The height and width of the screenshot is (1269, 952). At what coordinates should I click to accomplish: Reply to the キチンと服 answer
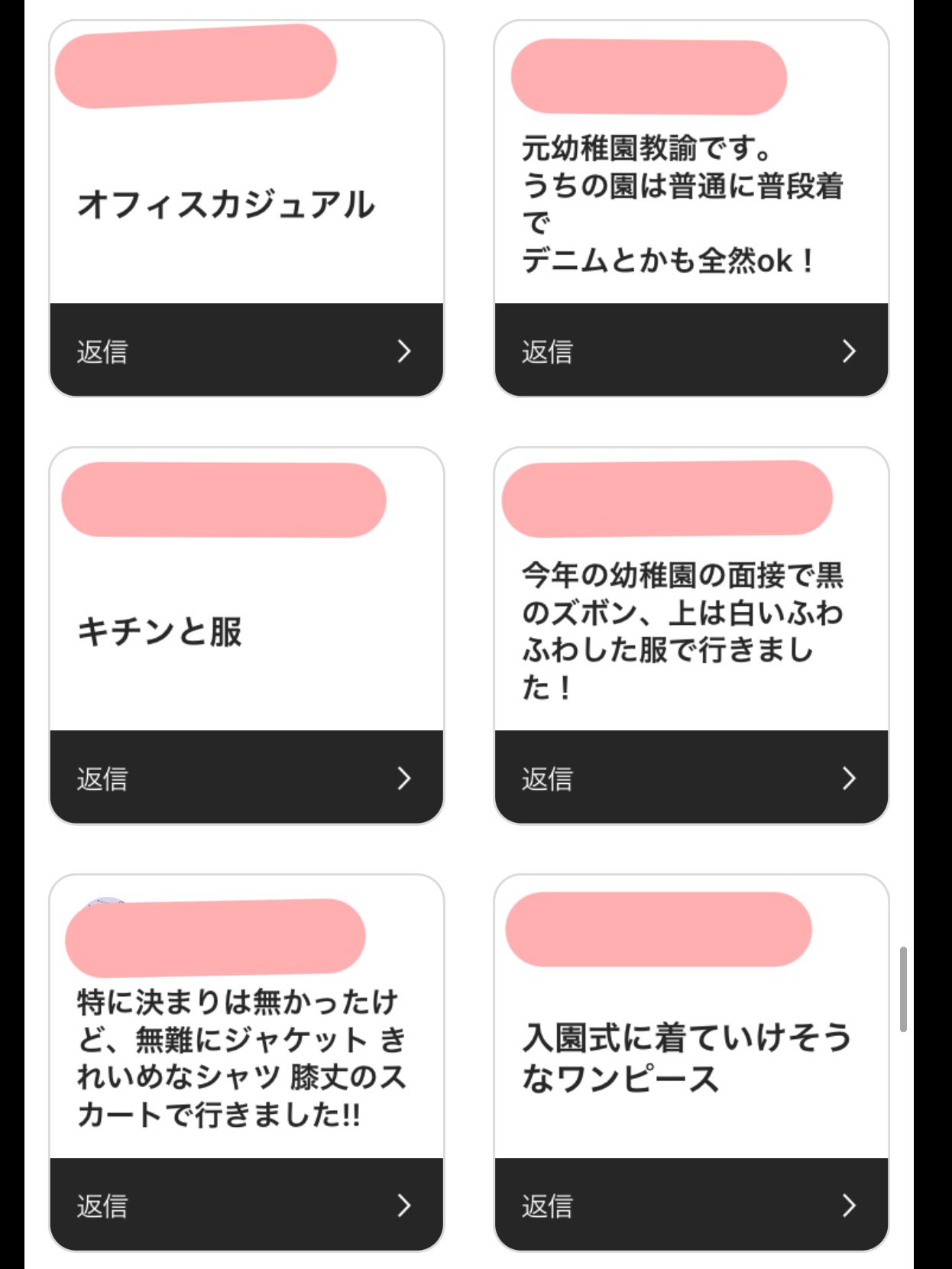[x=246, y=778]
